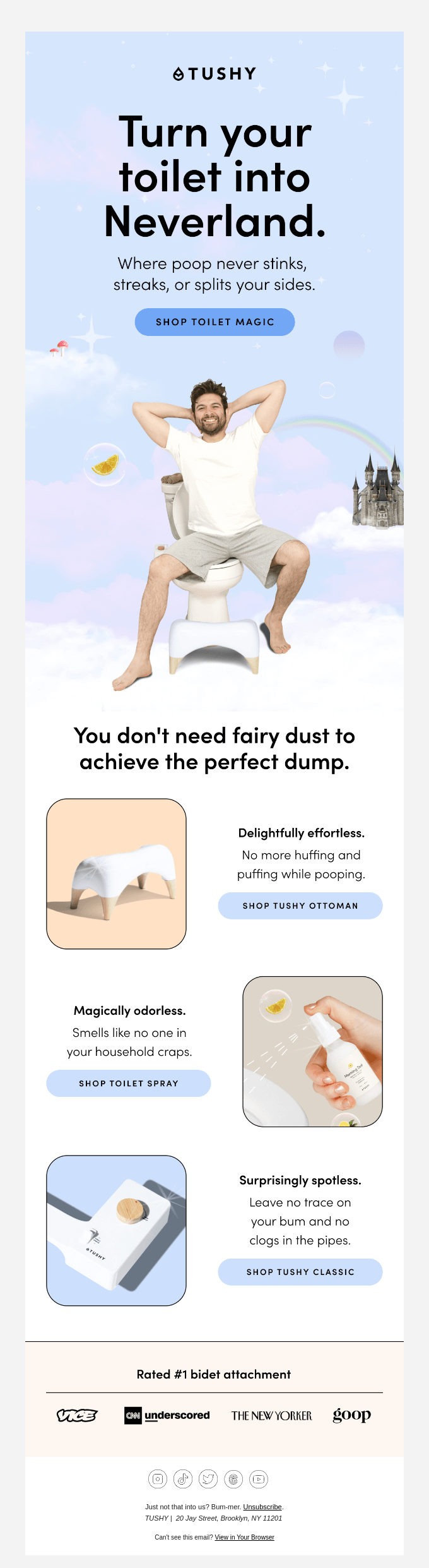Screen dimensions: 429x1568
Task: Open the Twitter profile icon
Action: [208, 1479]
